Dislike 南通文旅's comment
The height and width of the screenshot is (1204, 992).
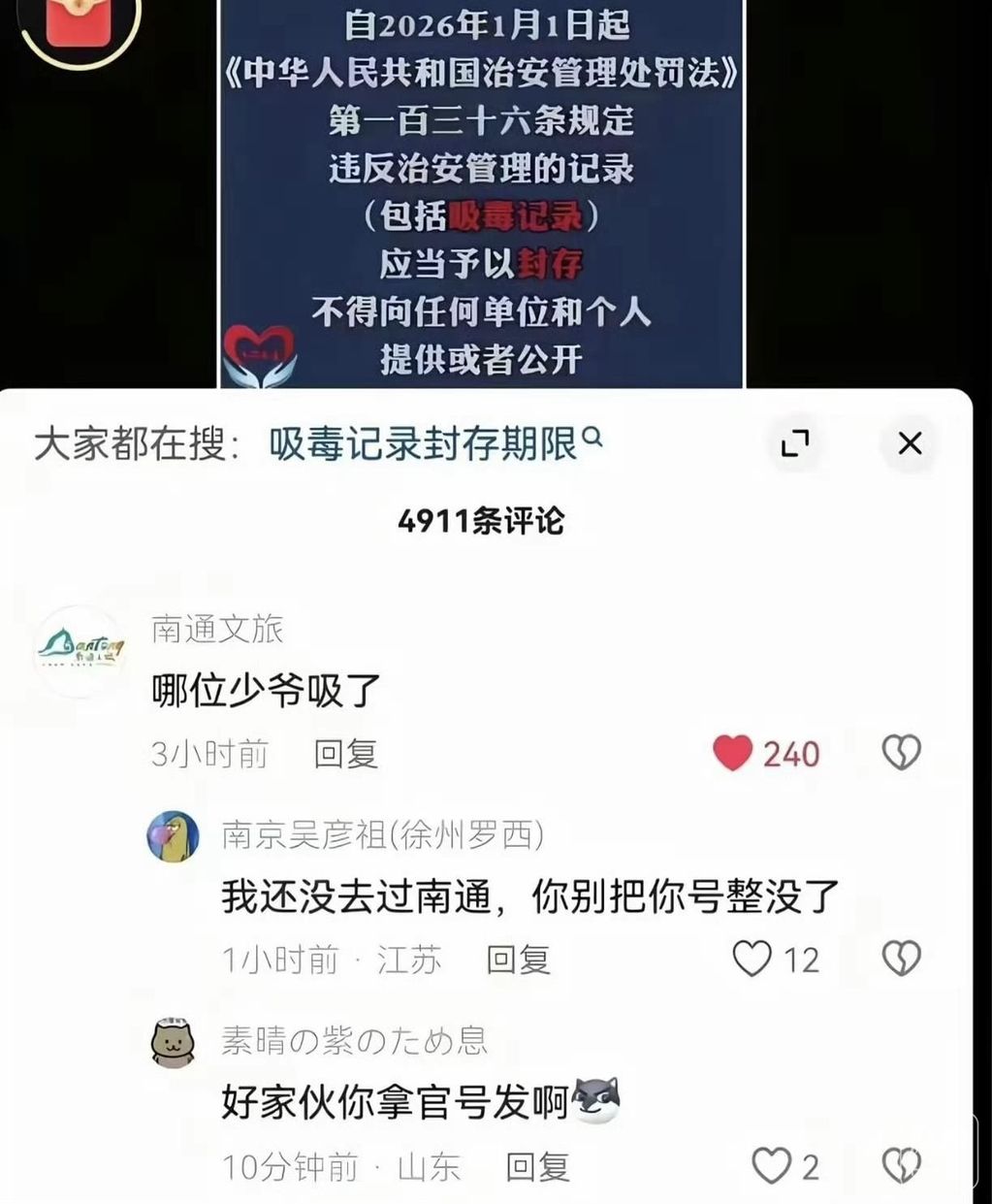pos(901,753)
